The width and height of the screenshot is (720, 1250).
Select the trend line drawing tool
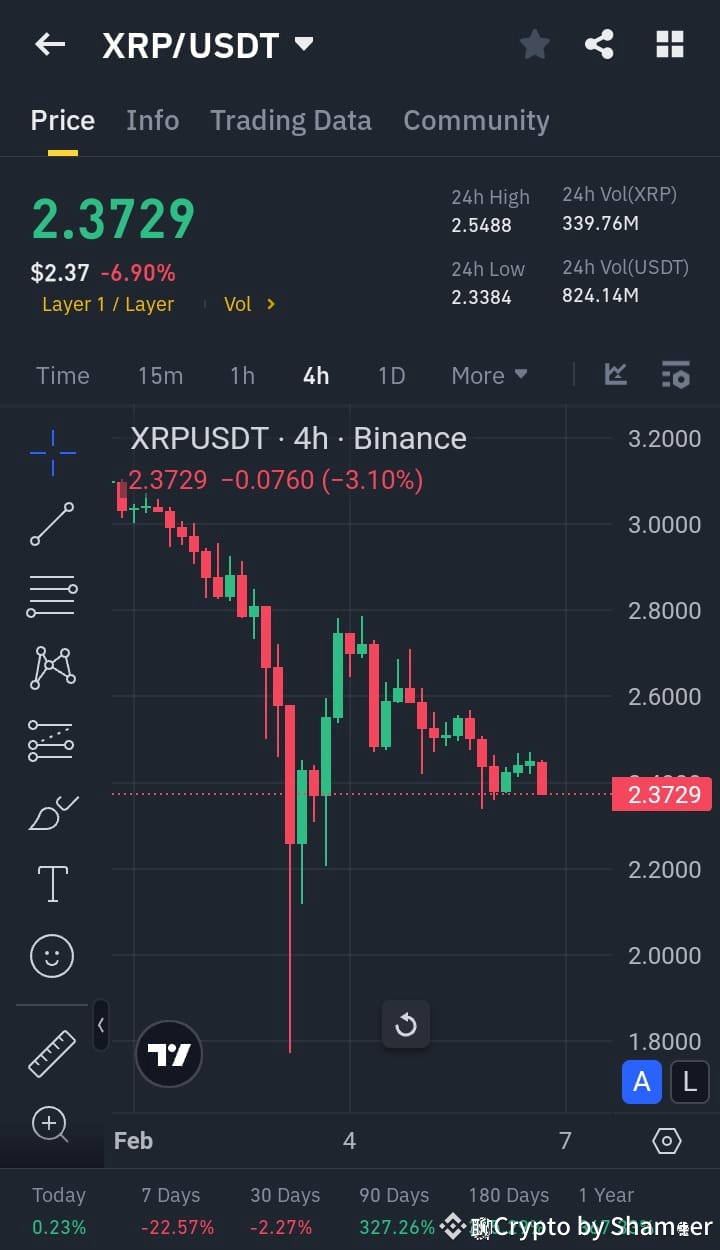[x=51, y=524]
